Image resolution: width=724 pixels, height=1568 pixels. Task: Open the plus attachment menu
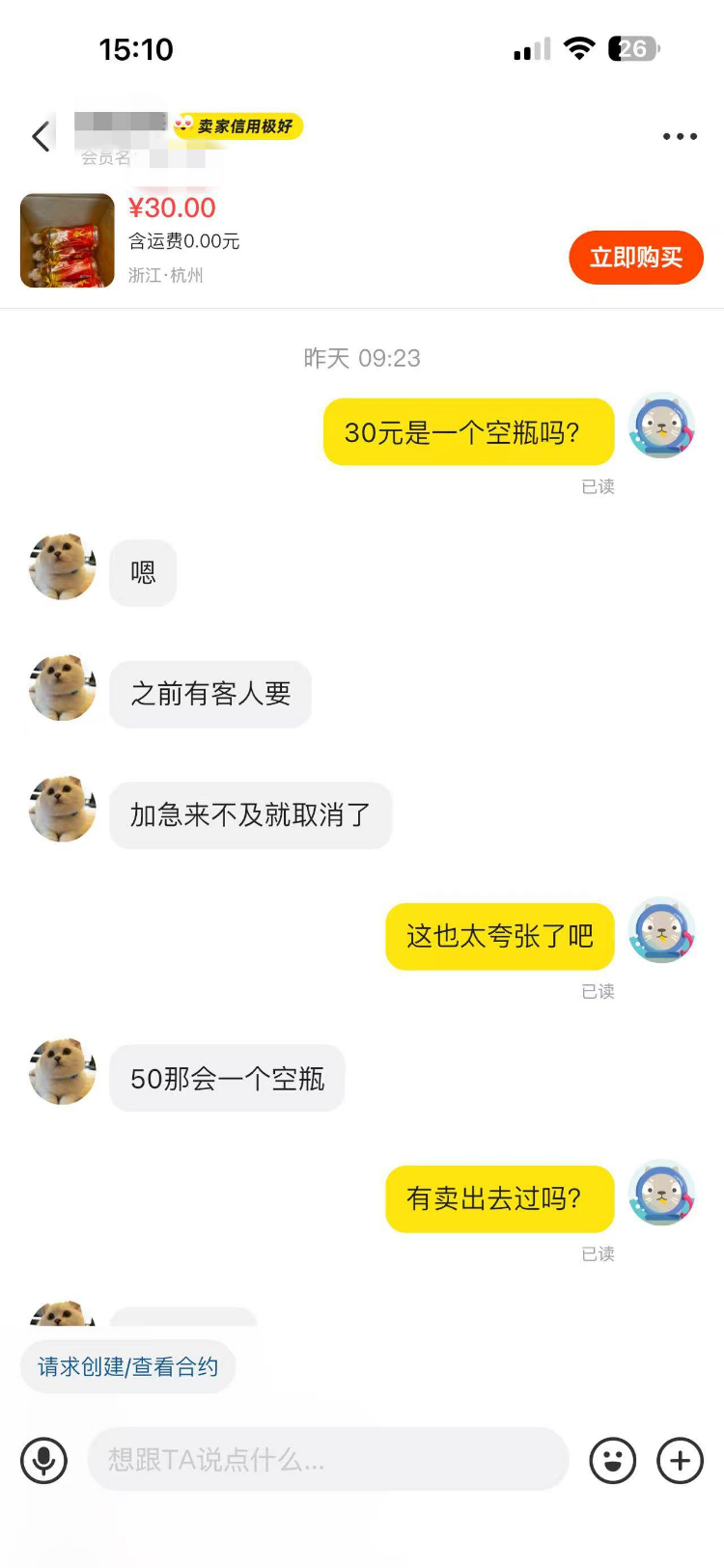click(681, 1460)
